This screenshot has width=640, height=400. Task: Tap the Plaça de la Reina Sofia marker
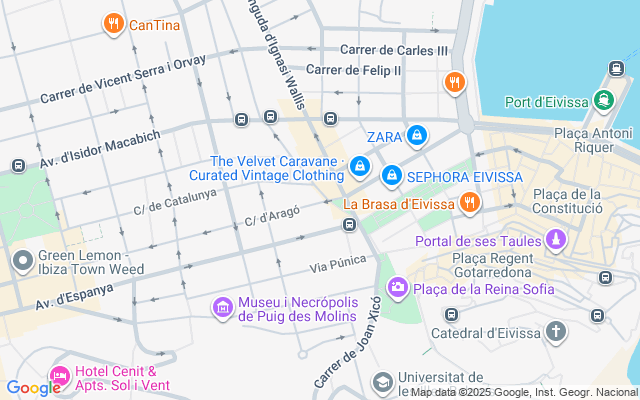(398, 289)
